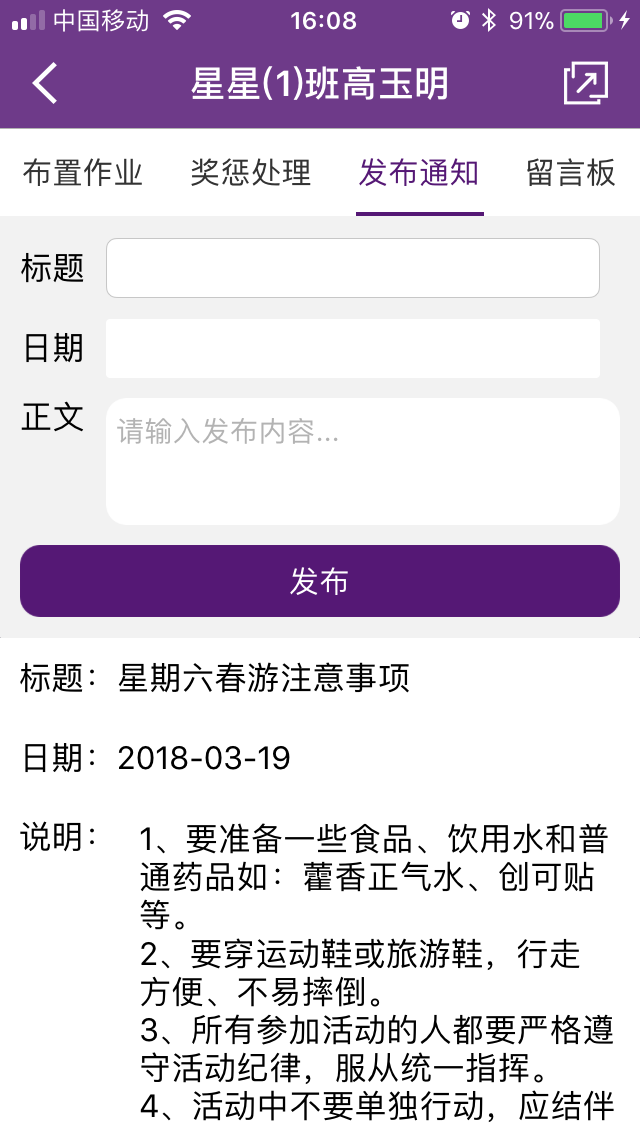Switch to the 留言板 tab
Screen dimensions: 640x1136
tap(571, 172)
